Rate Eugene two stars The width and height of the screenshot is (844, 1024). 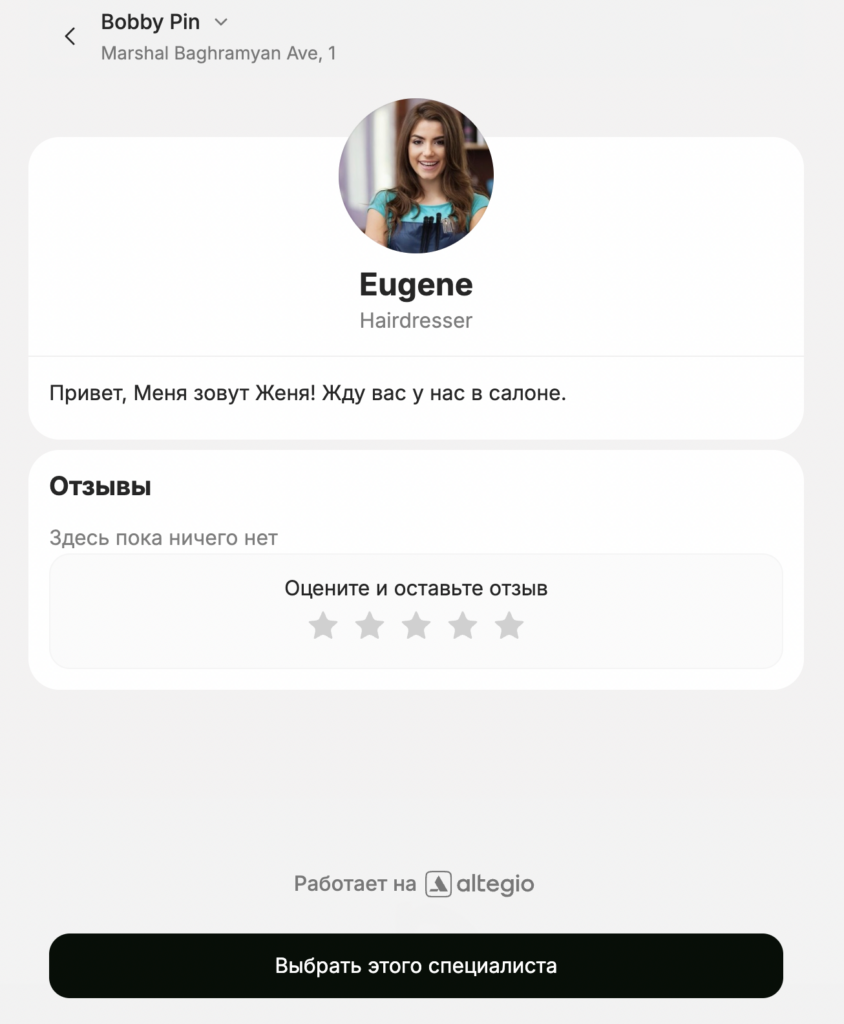coord(370,626)
